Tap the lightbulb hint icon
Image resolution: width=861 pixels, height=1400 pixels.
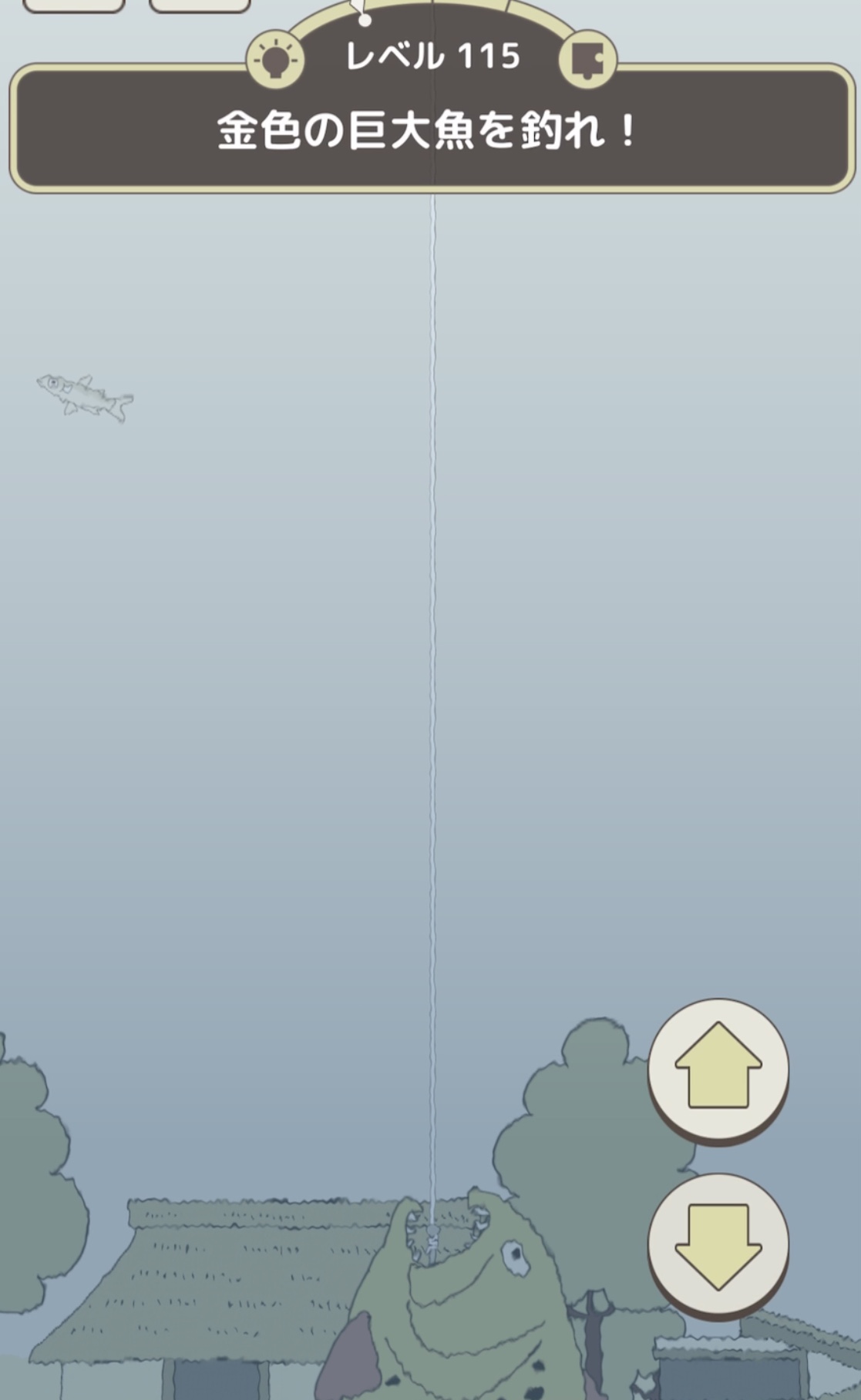click(x=275, y=59)
